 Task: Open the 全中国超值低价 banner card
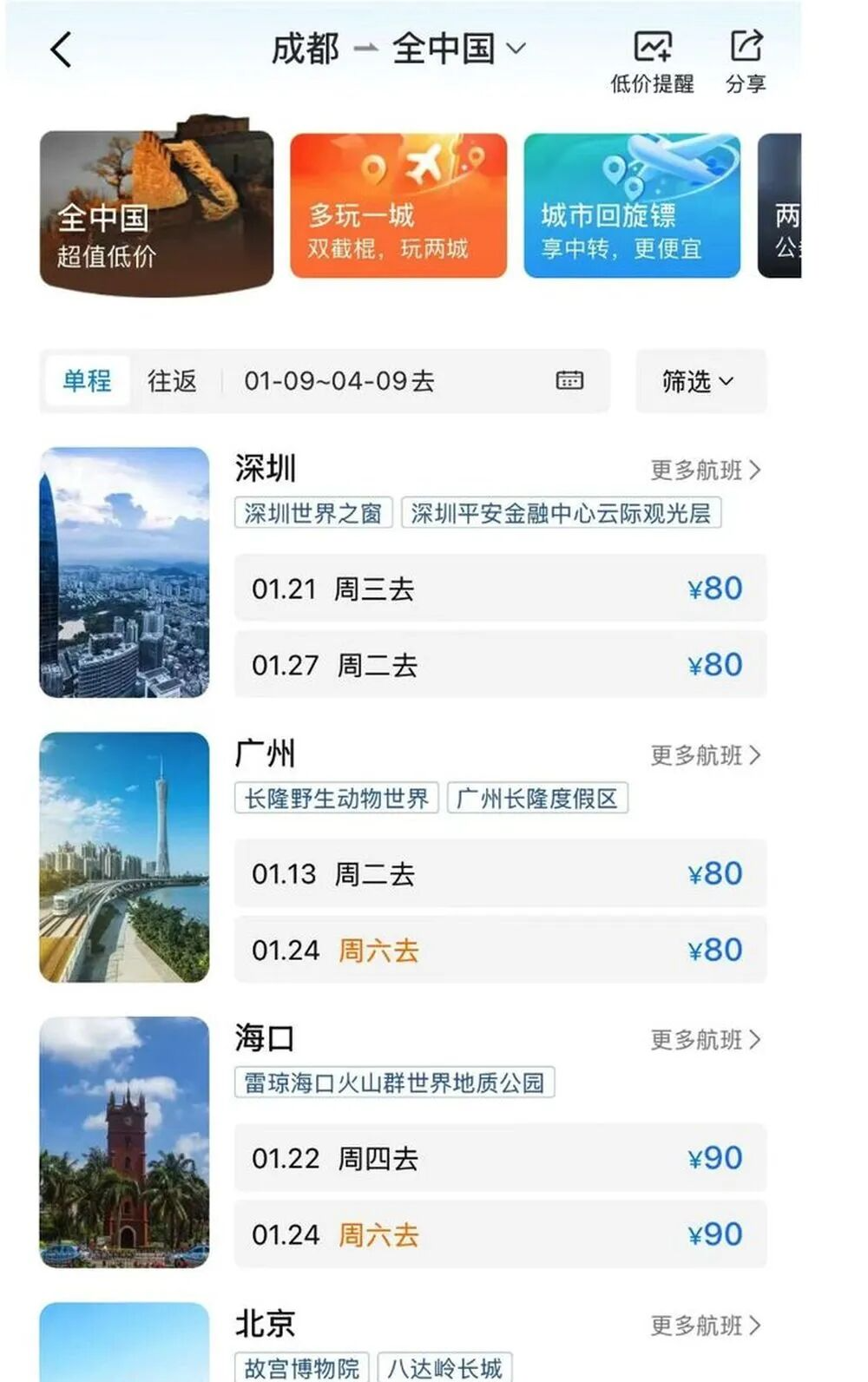point(156,210)
